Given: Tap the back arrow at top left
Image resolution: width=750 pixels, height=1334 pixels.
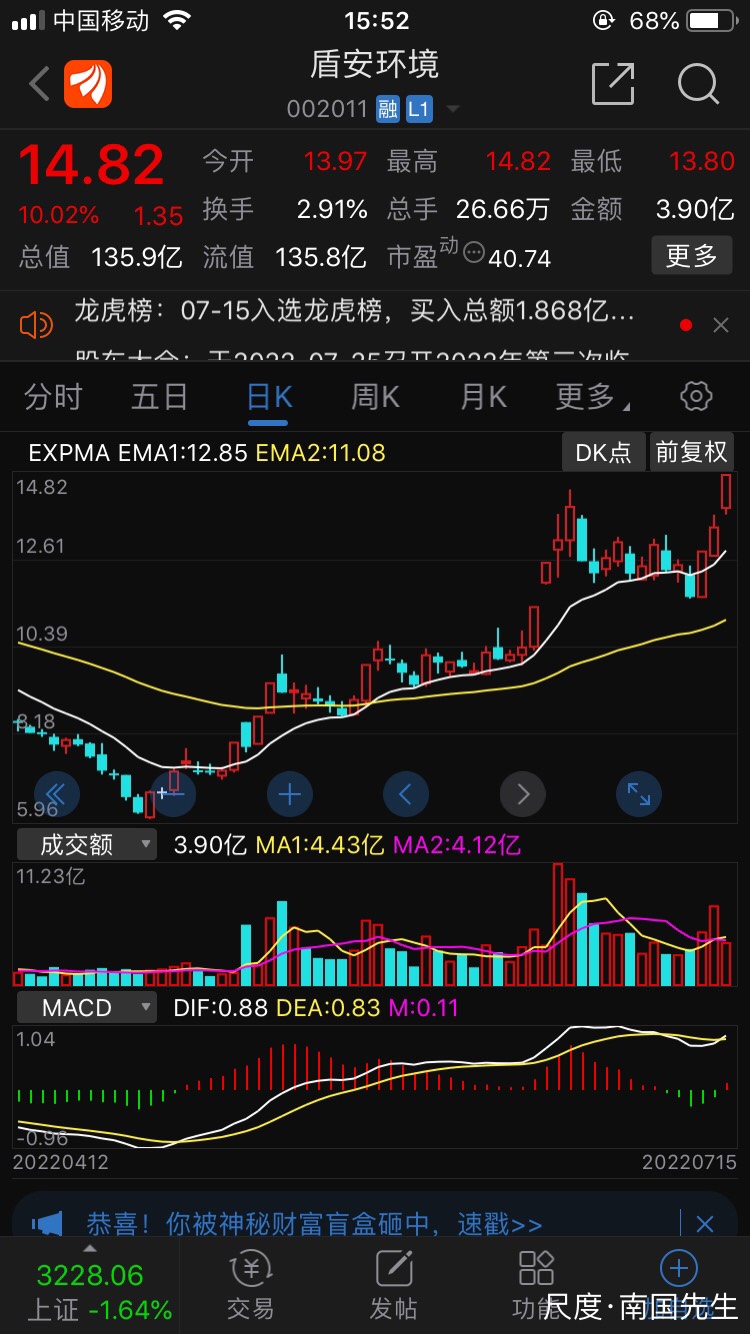Looking at the screenshot, I should [x=38, y=85].
